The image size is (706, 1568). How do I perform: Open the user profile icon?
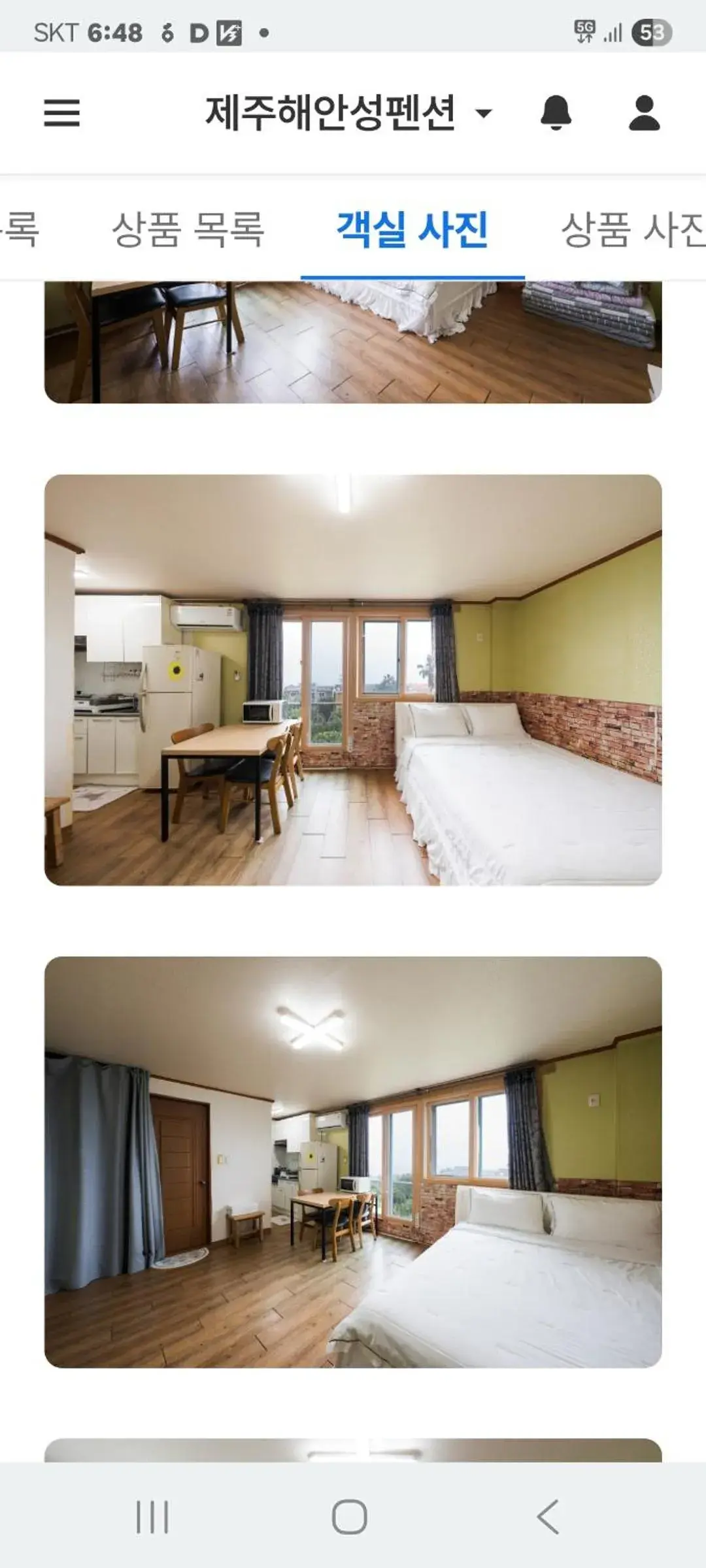click(644, 113)
